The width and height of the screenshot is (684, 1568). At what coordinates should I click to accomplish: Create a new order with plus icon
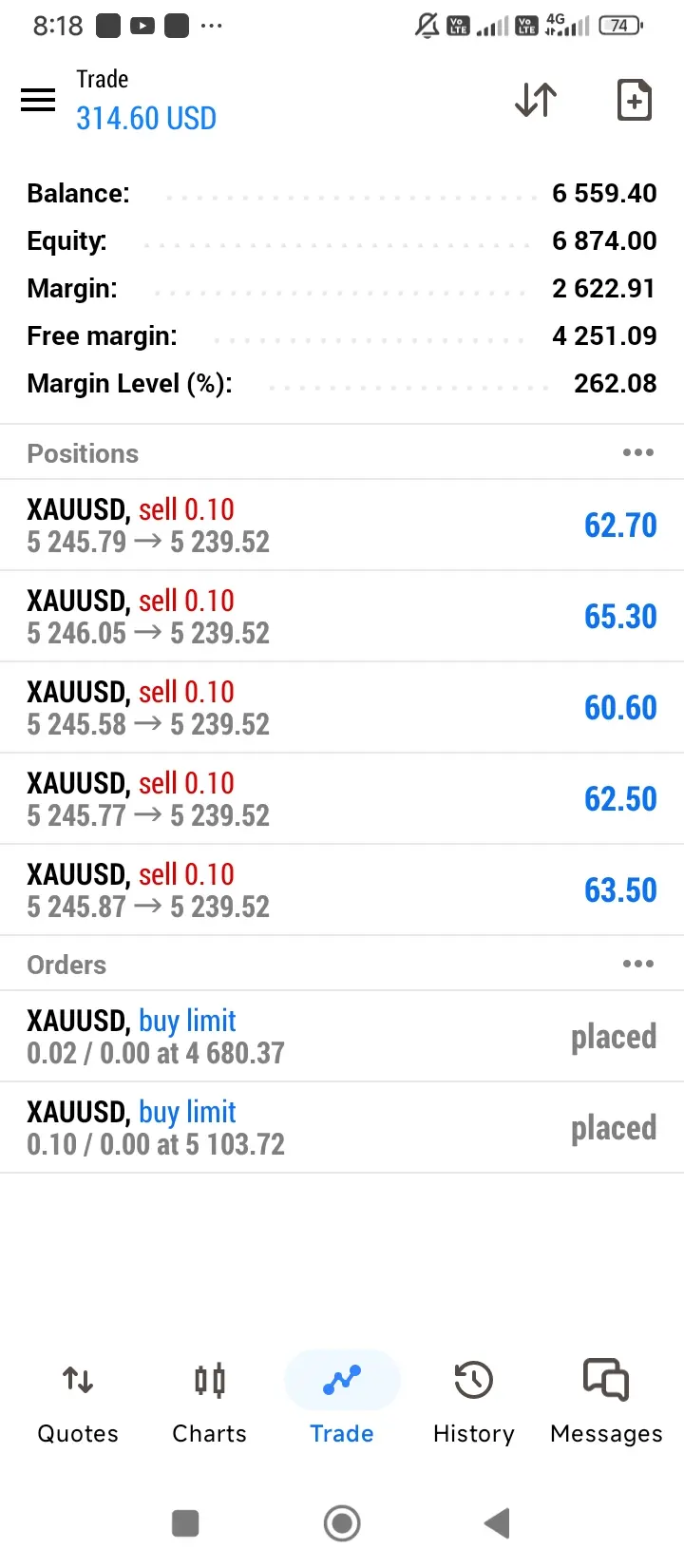(635, 100)
